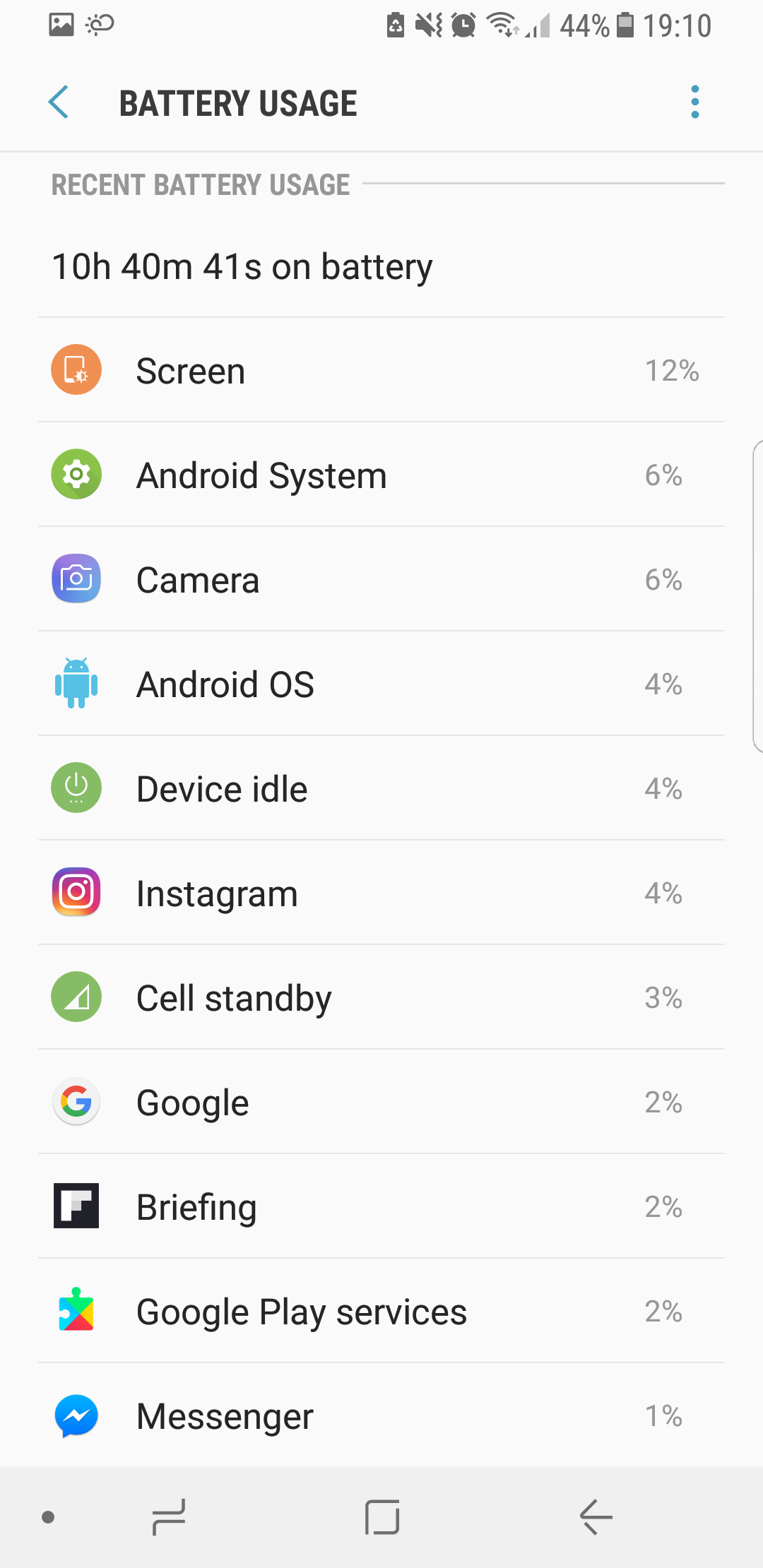The width and height of the screenshot is (763, 1568).
Task: Open the Cell standby entry
Action: click(381, 997)
